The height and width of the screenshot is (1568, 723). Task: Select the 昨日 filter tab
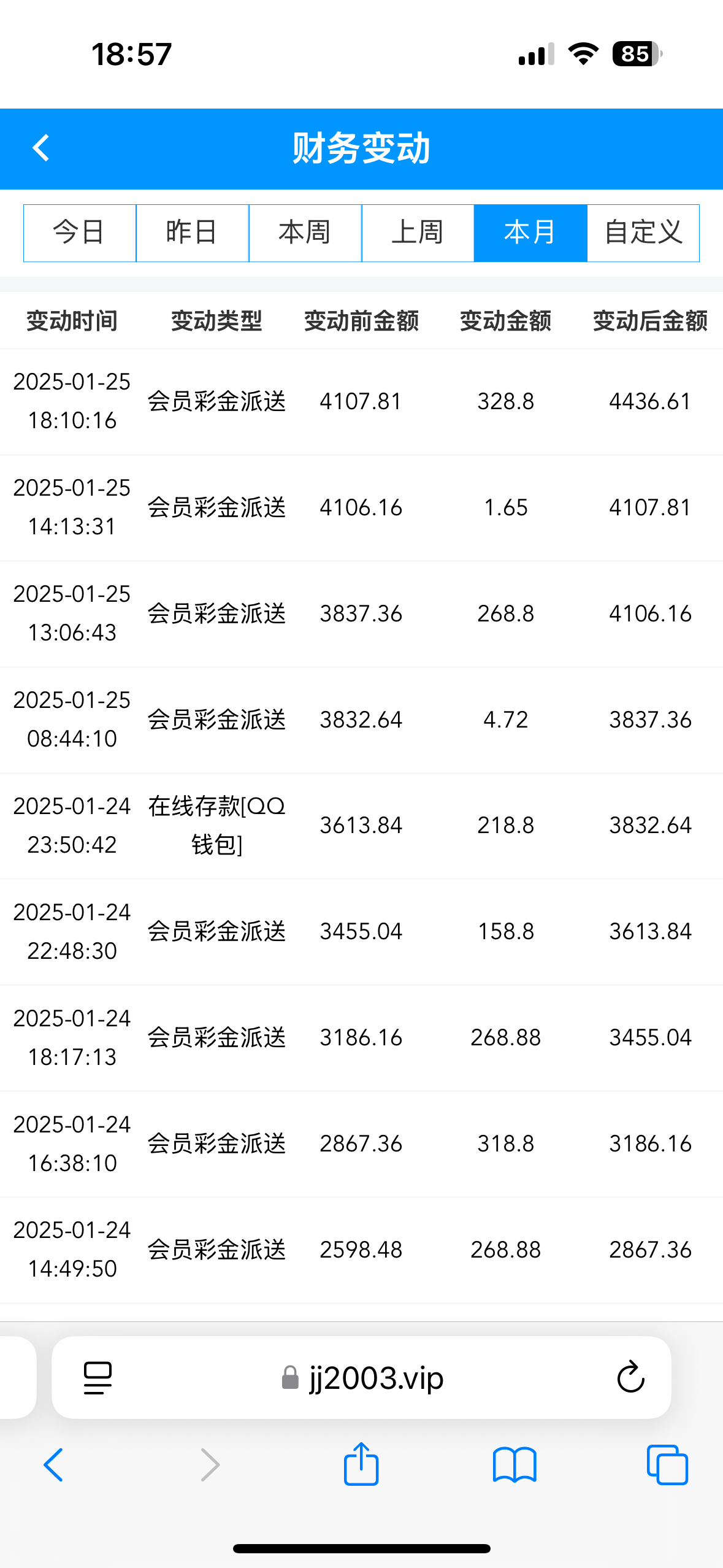pyautogui.click(x=192, y=233)
